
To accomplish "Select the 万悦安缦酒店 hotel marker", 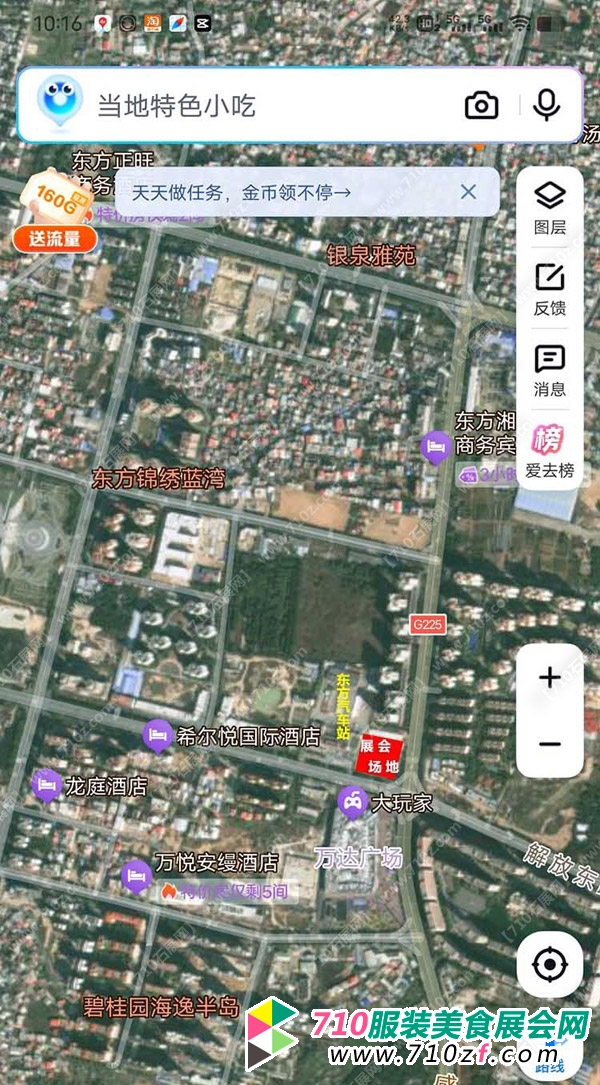I will 137,876.
